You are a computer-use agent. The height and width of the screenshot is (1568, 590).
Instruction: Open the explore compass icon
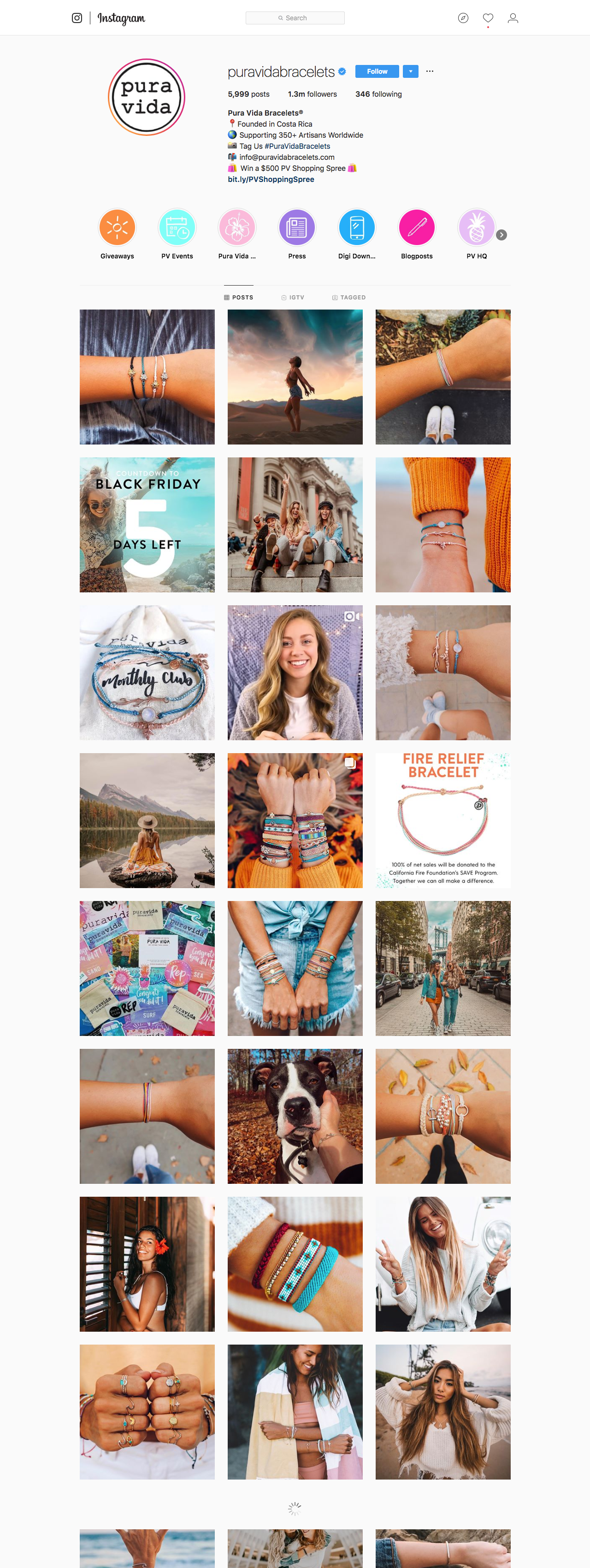[x=463, y=18]
